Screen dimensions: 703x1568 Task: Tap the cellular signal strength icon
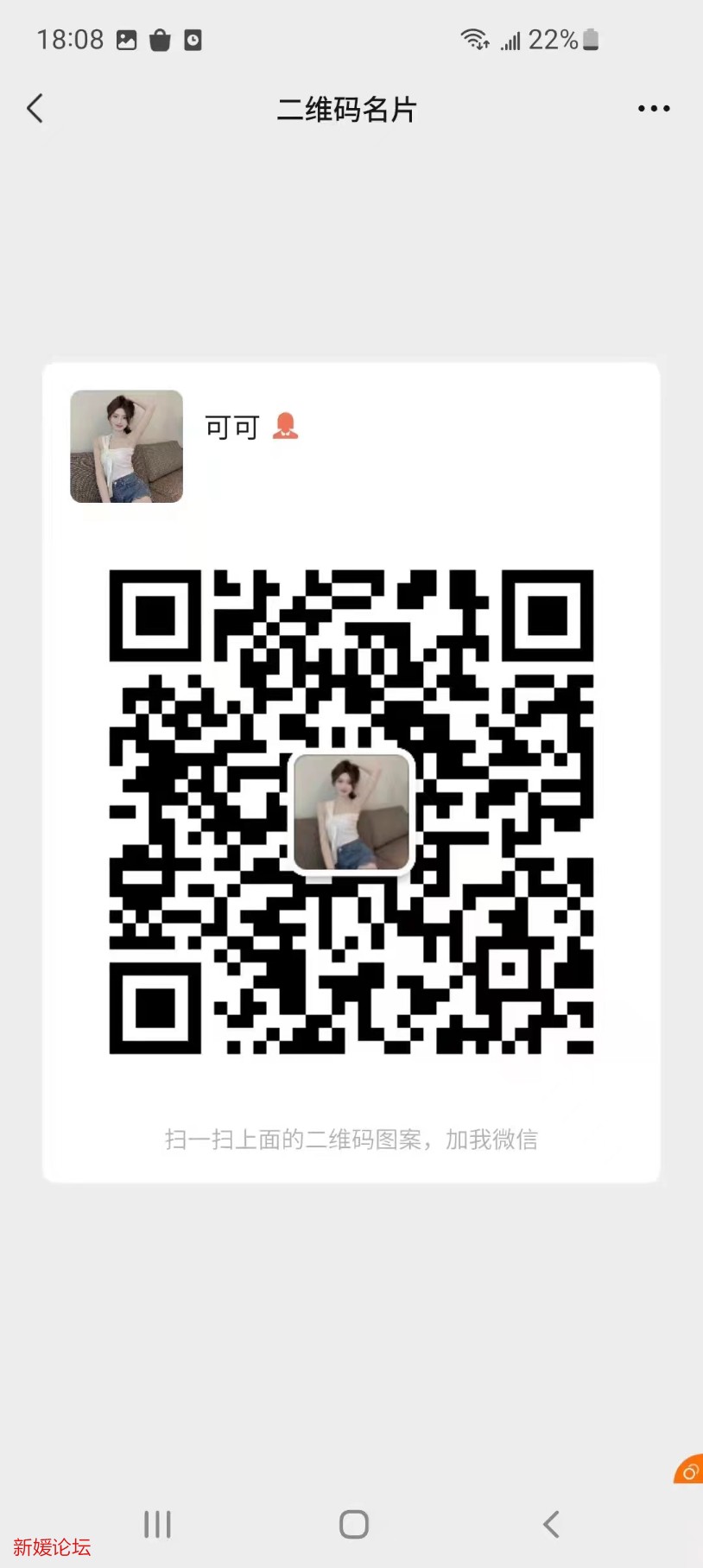[511, 40]
